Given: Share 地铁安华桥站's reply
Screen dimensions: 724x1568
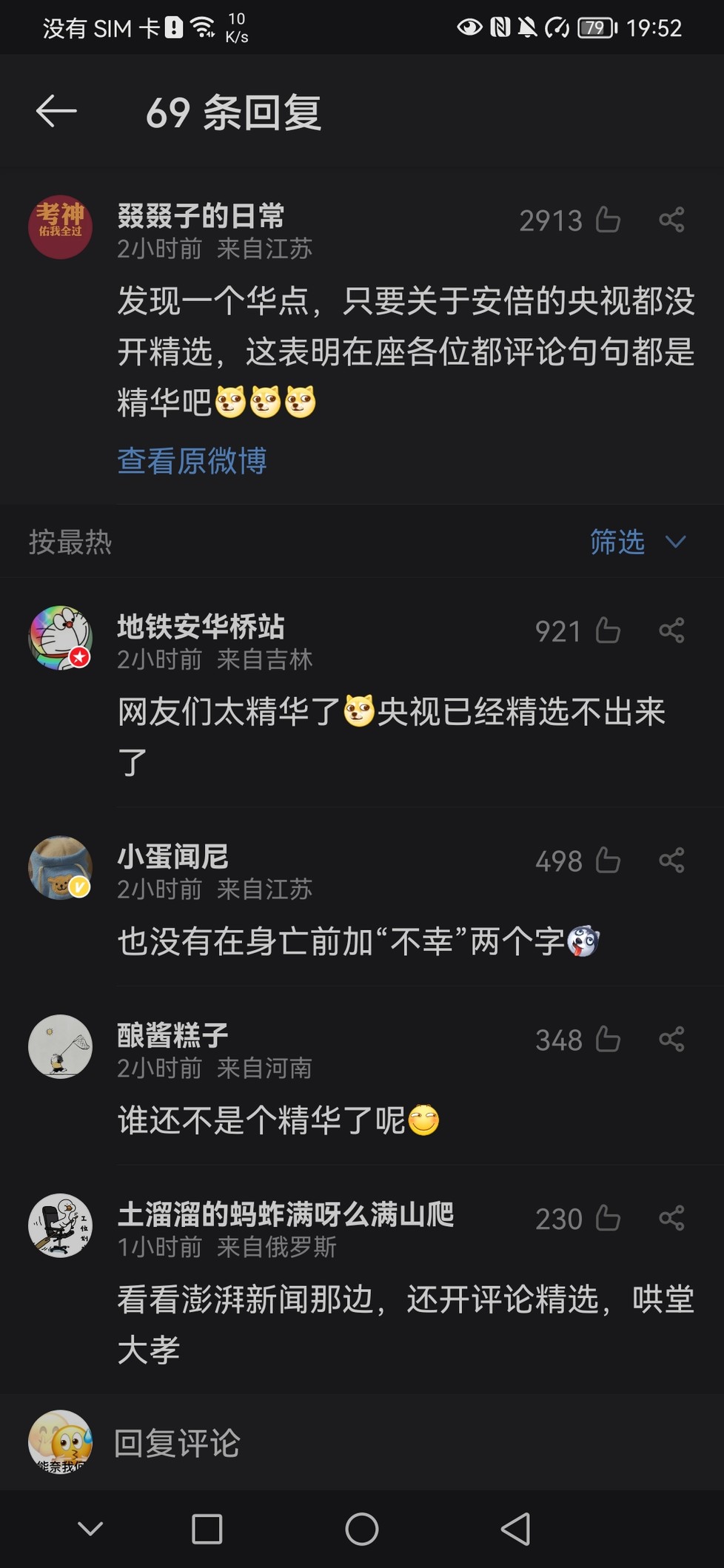Looking at the screenshot, I should 671,630.
